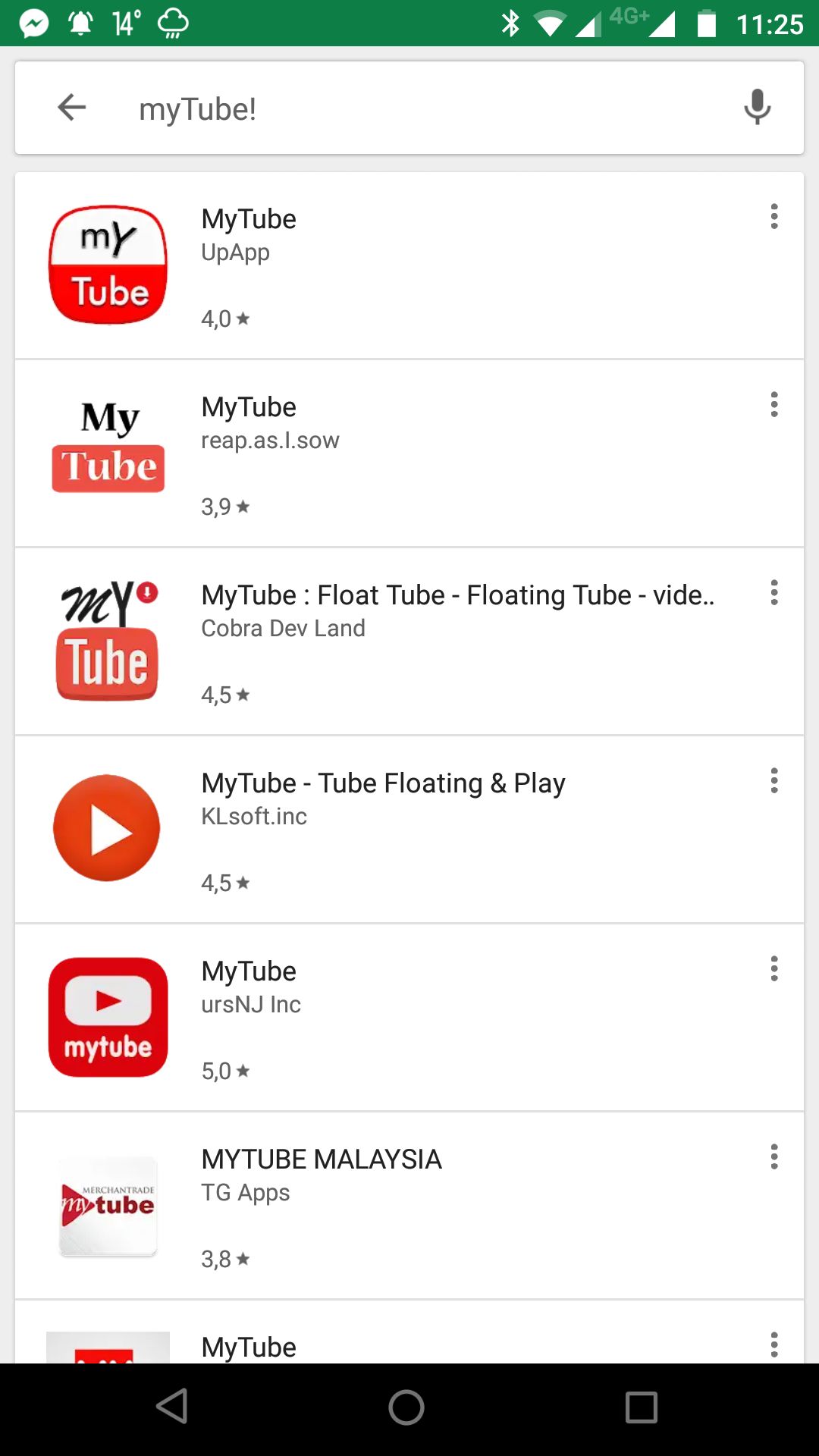
Task: Show recent apps via square button
Action: point(642,1407)
